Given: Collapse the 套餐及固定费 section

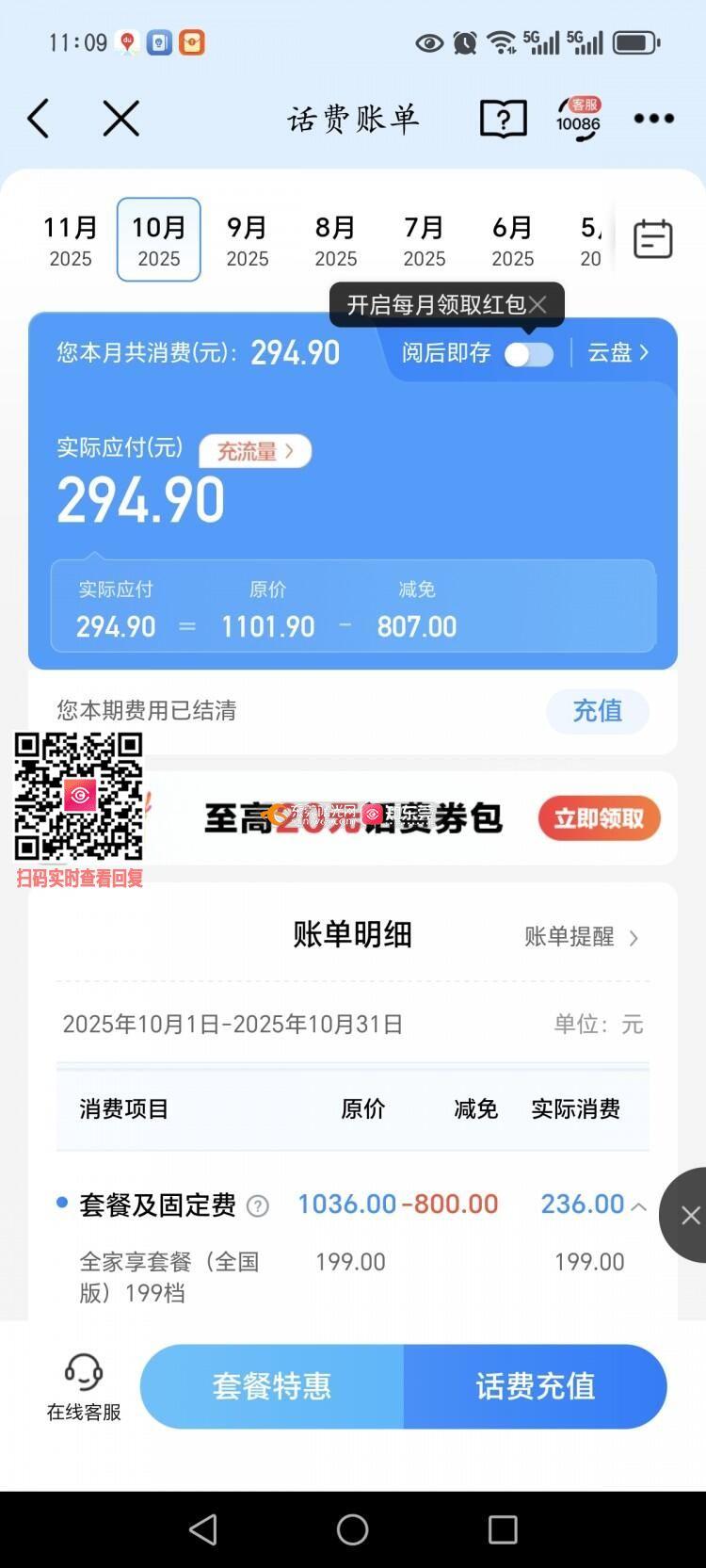Looking at the screenshot, I should point(638,1206).
